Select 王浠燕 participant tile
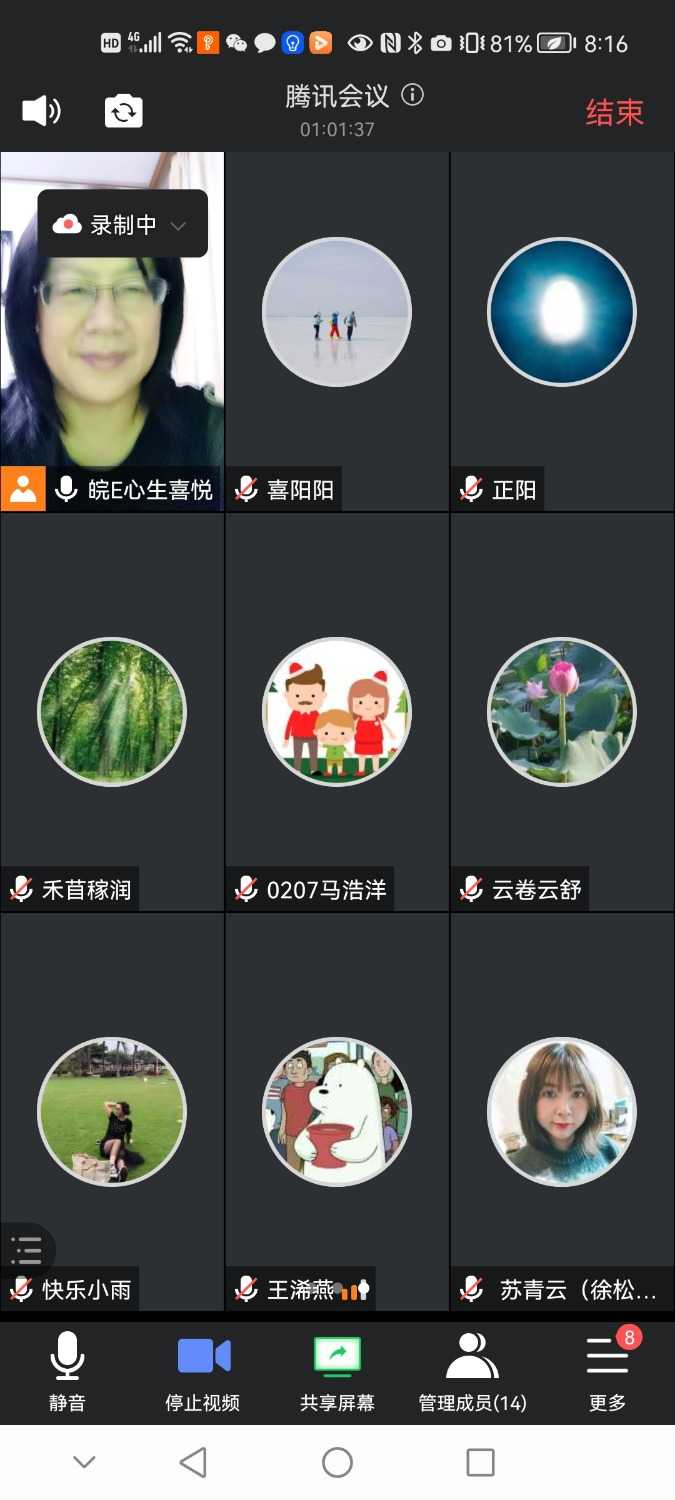Viewport: 675px width, 1500px height. [337, 1112]
